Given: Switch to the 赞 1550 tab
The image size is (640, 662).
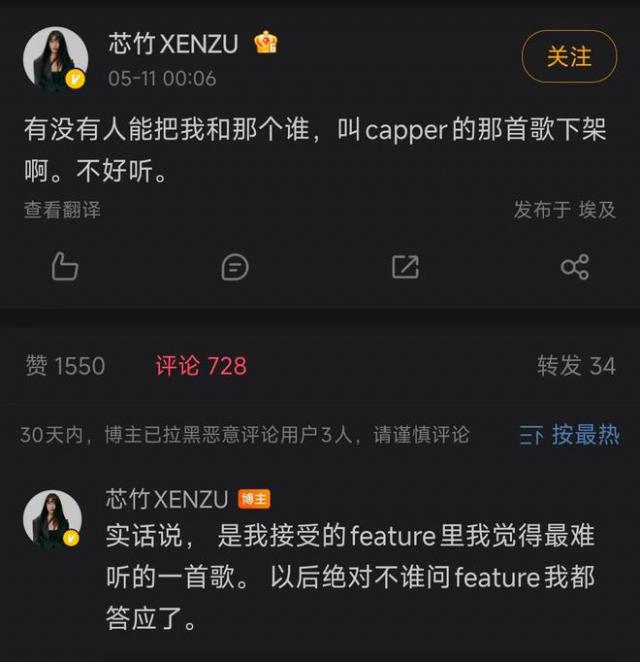Looking at the screenshot, I should click(x=65, y=366).
